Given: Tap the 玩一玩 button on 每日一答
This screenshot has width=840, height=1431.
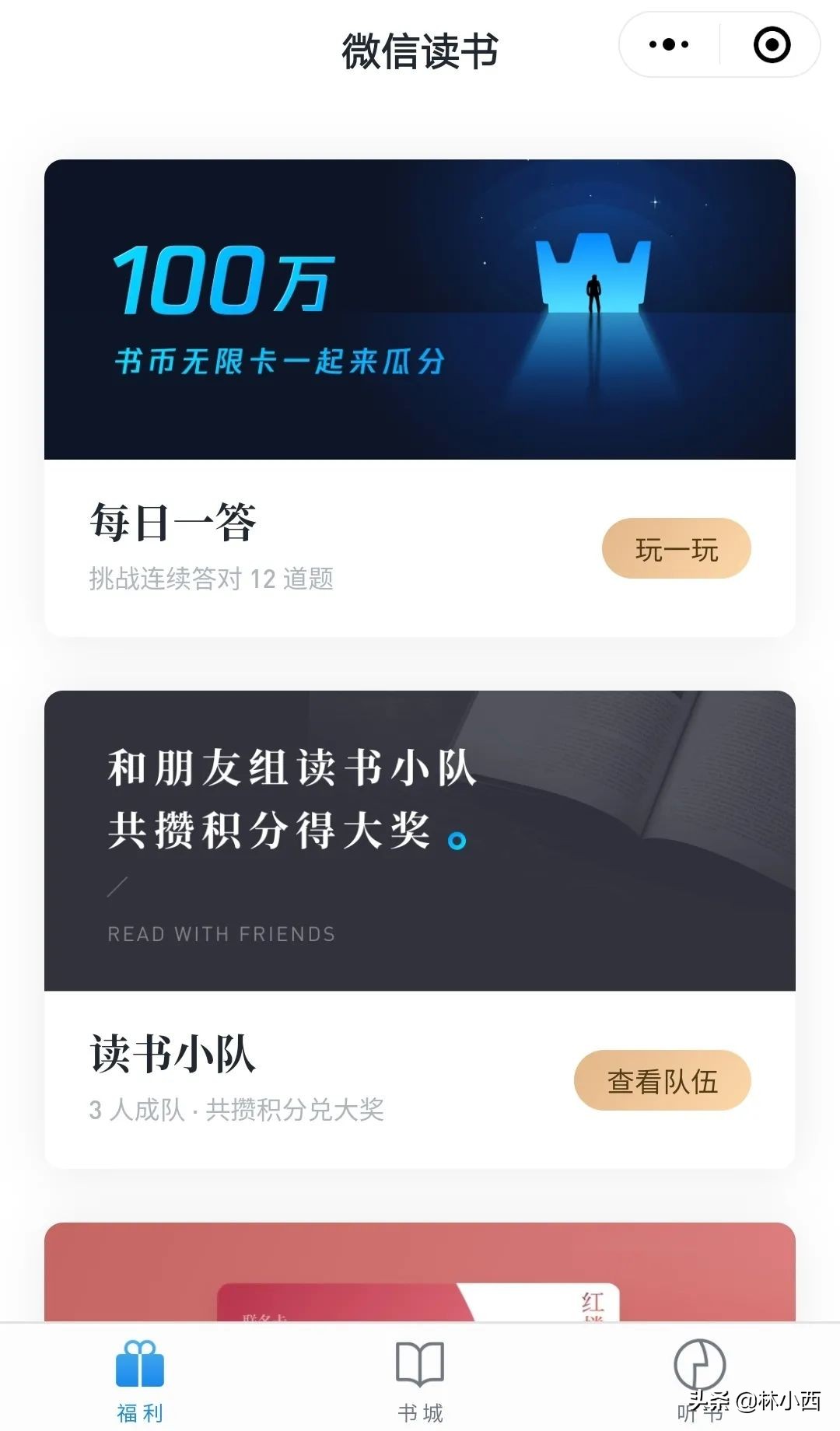Looking at the screenshot, I should click(x=675, y=548).
